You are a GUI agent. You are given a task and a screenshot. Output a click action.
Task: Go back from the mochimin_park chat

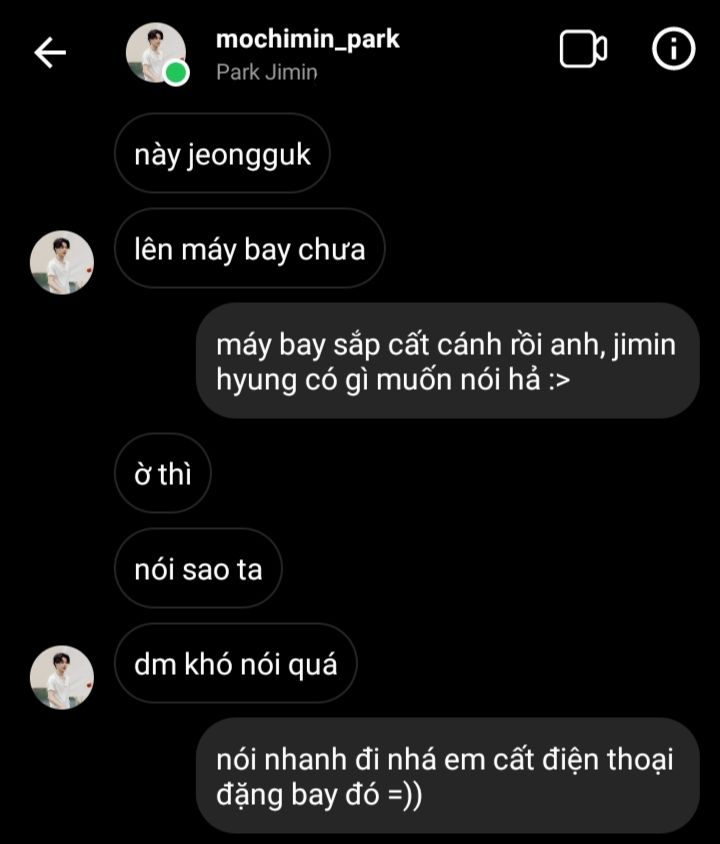point(50,53)
